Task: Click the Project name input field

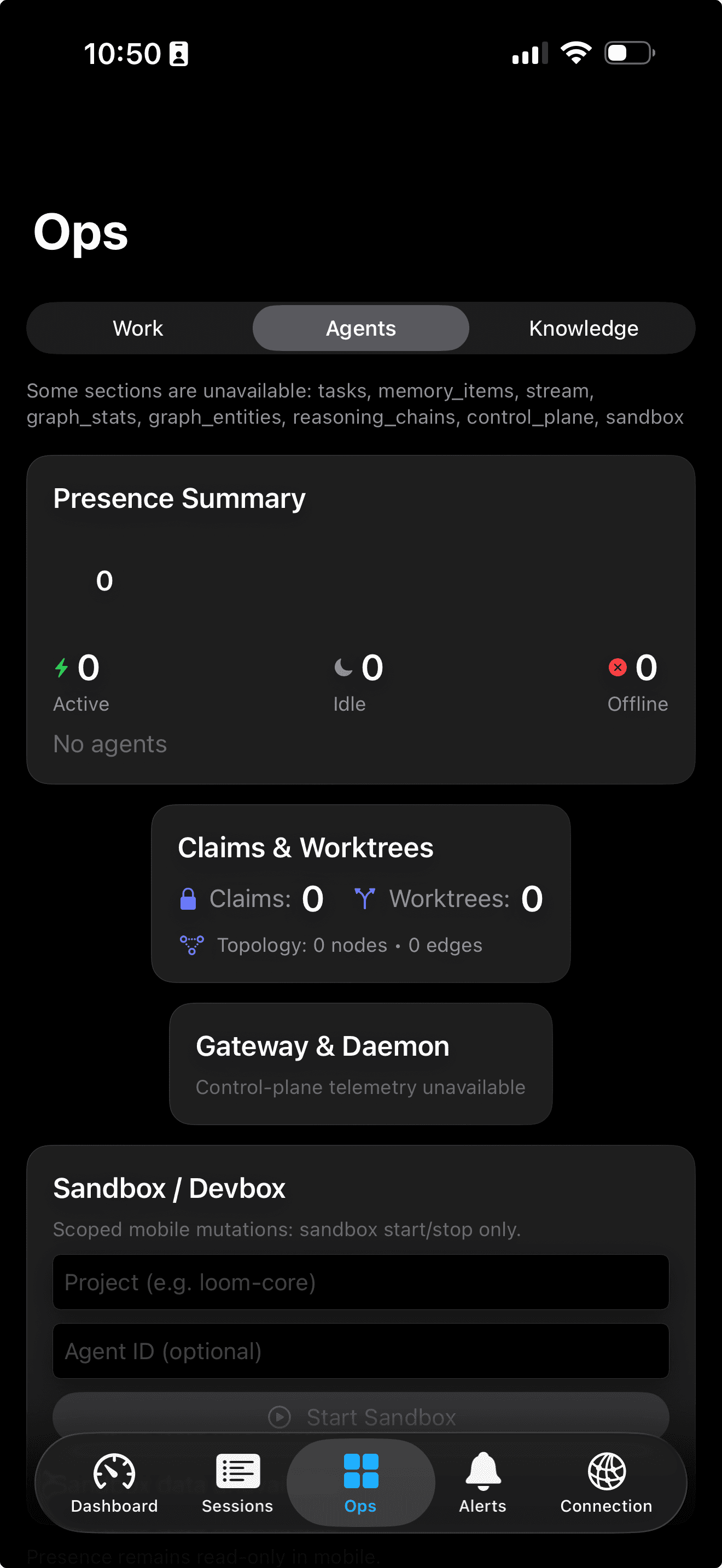Action: pos(360,1282)
